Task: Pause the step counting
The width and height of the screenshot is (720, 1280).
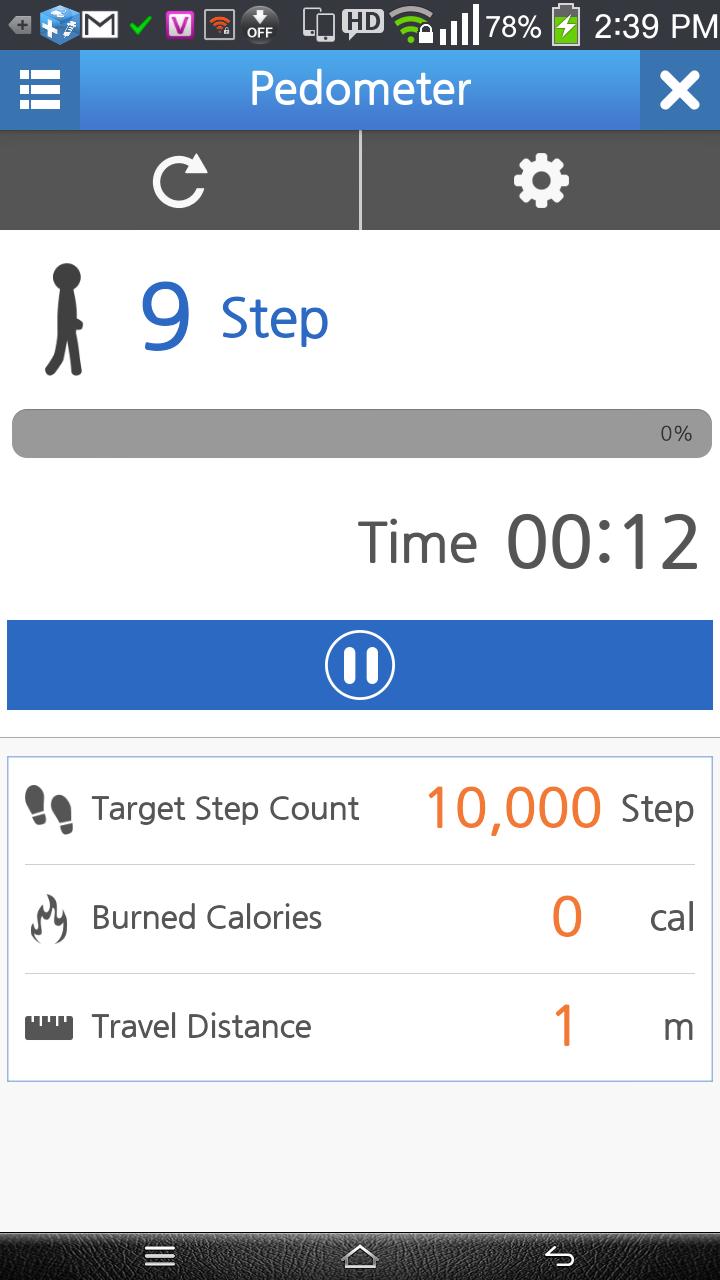Action: coord(360,665)
